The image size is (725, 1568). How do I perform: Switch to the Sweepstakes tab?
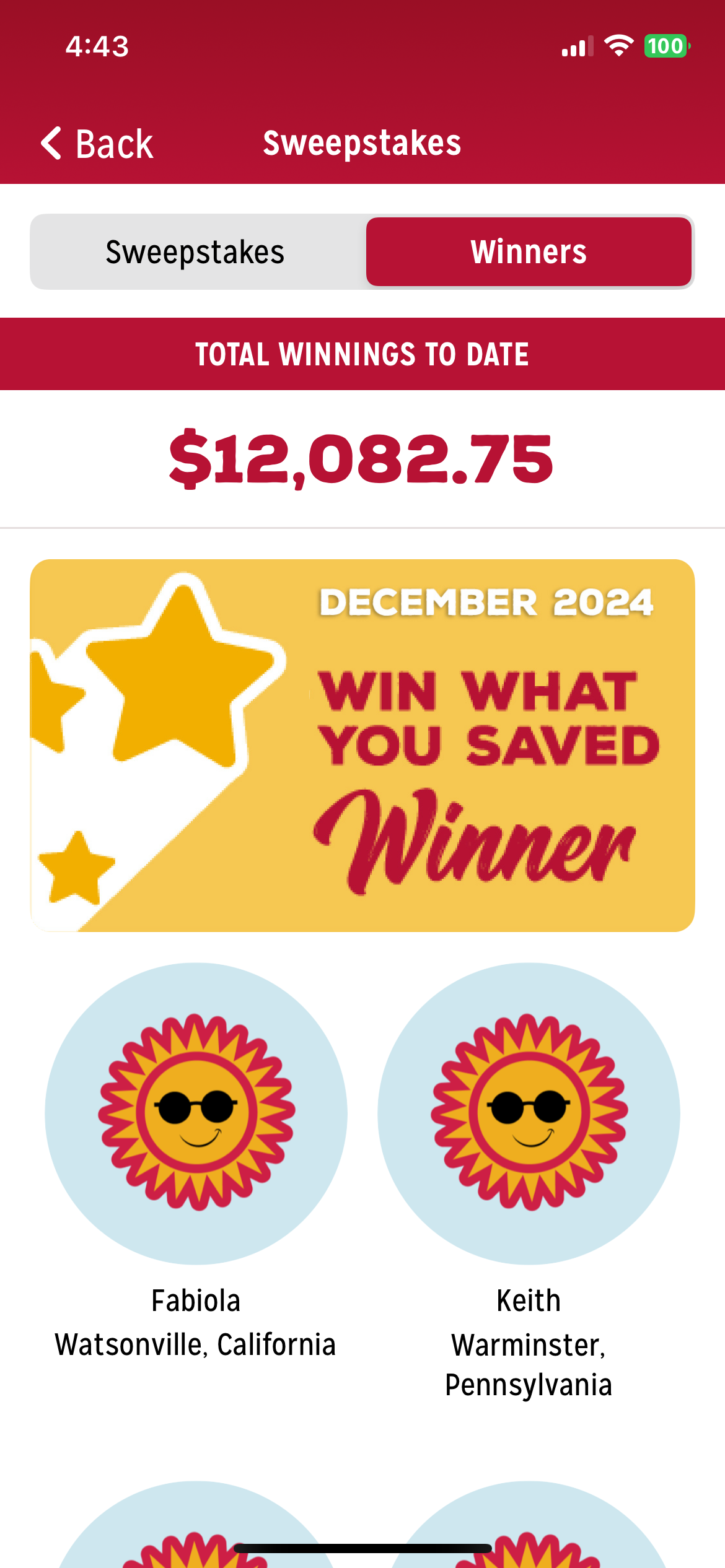(x=196, y=252)
